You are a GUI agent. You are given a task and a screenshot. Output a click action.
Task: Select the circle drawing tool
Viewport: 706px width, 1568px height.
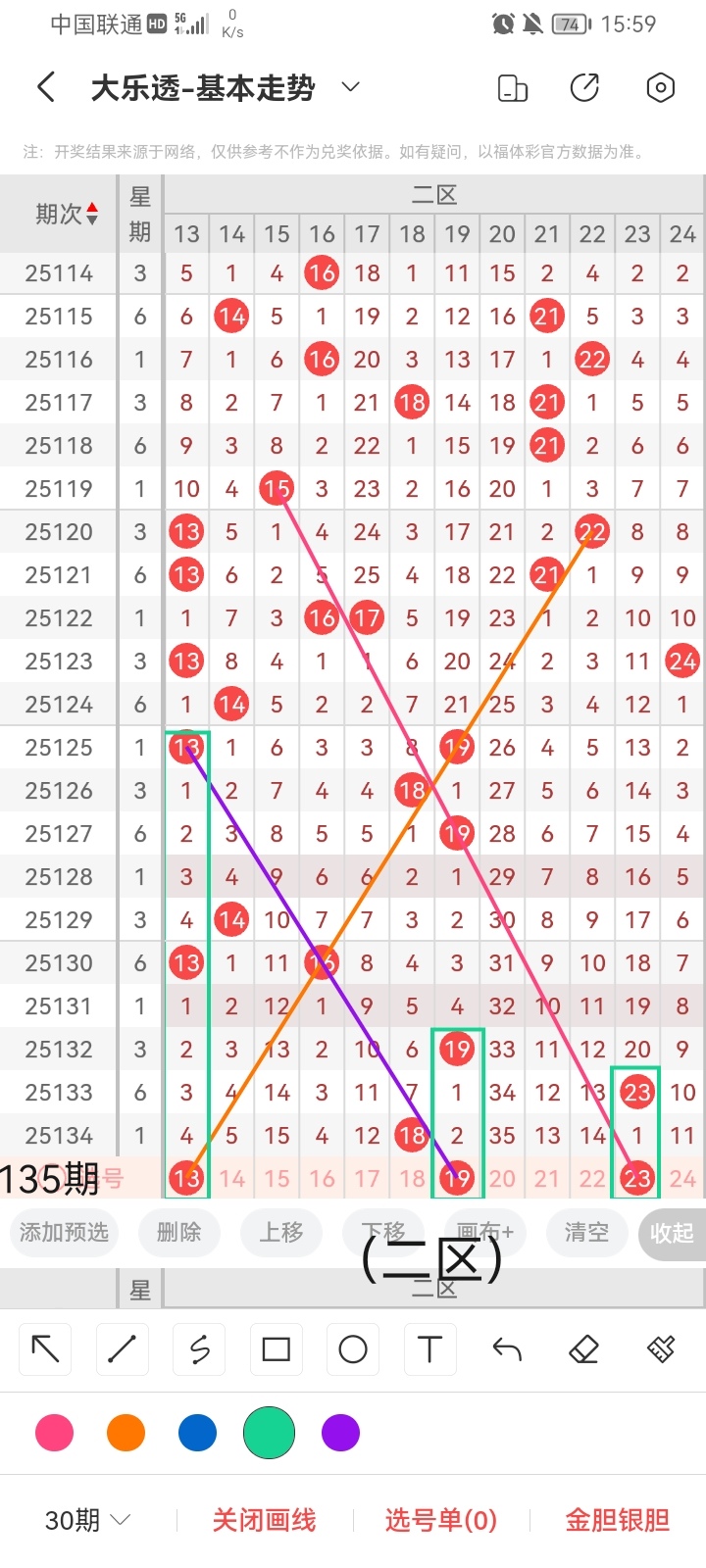tap(353, 1349)
